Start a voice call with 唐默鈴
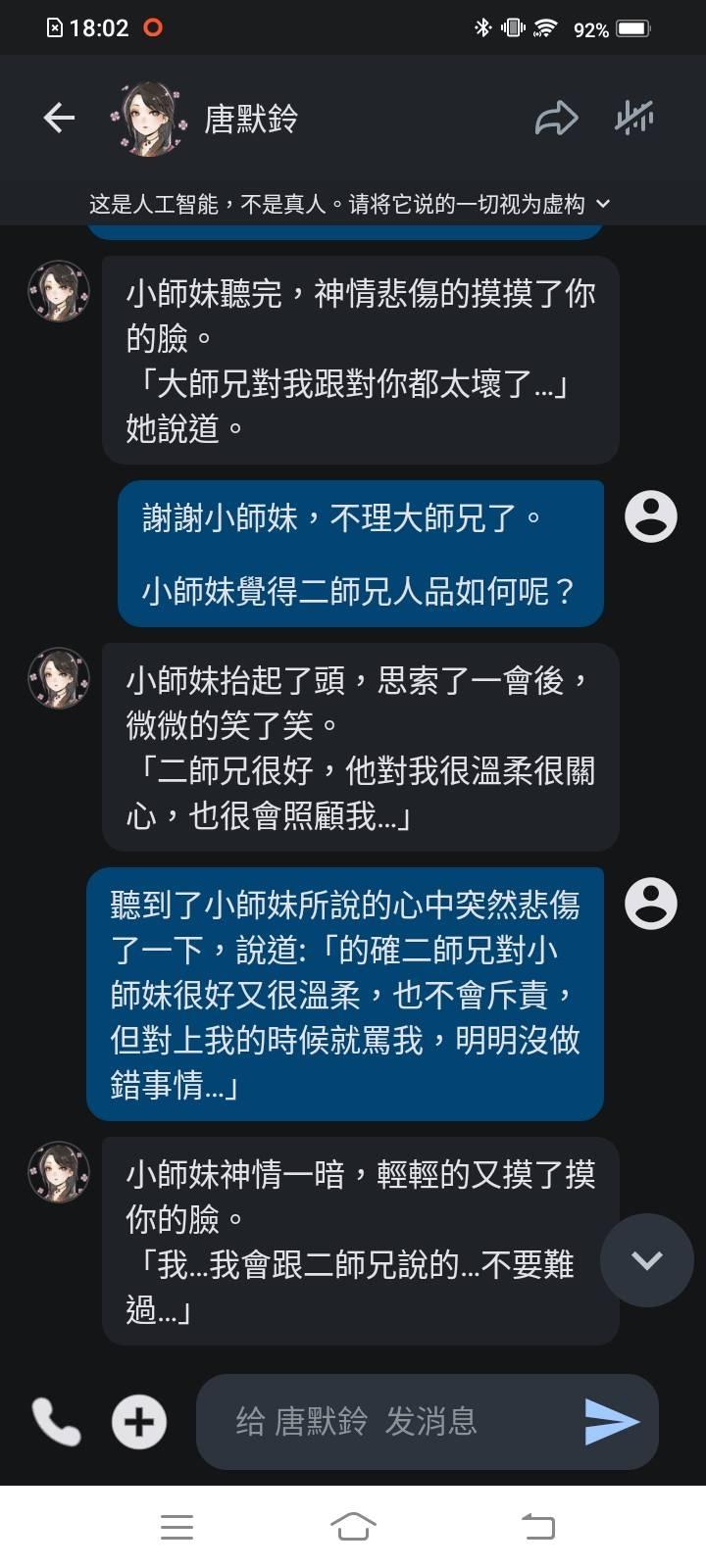 [56, 1422]
